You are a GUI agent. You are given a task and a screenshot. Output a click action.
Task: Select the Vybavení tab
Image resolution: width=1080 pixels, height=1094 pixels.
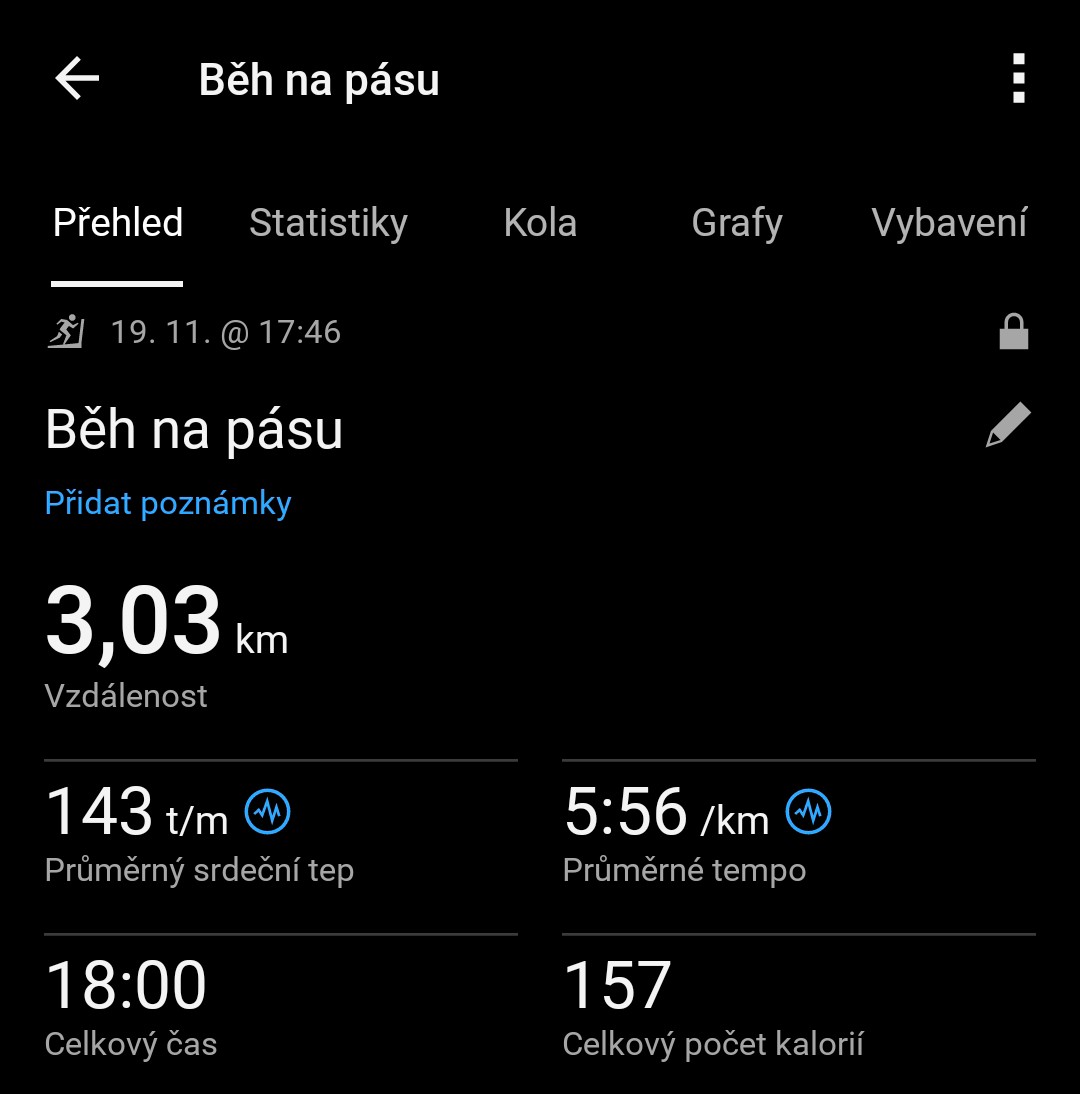tap(949, 223)
